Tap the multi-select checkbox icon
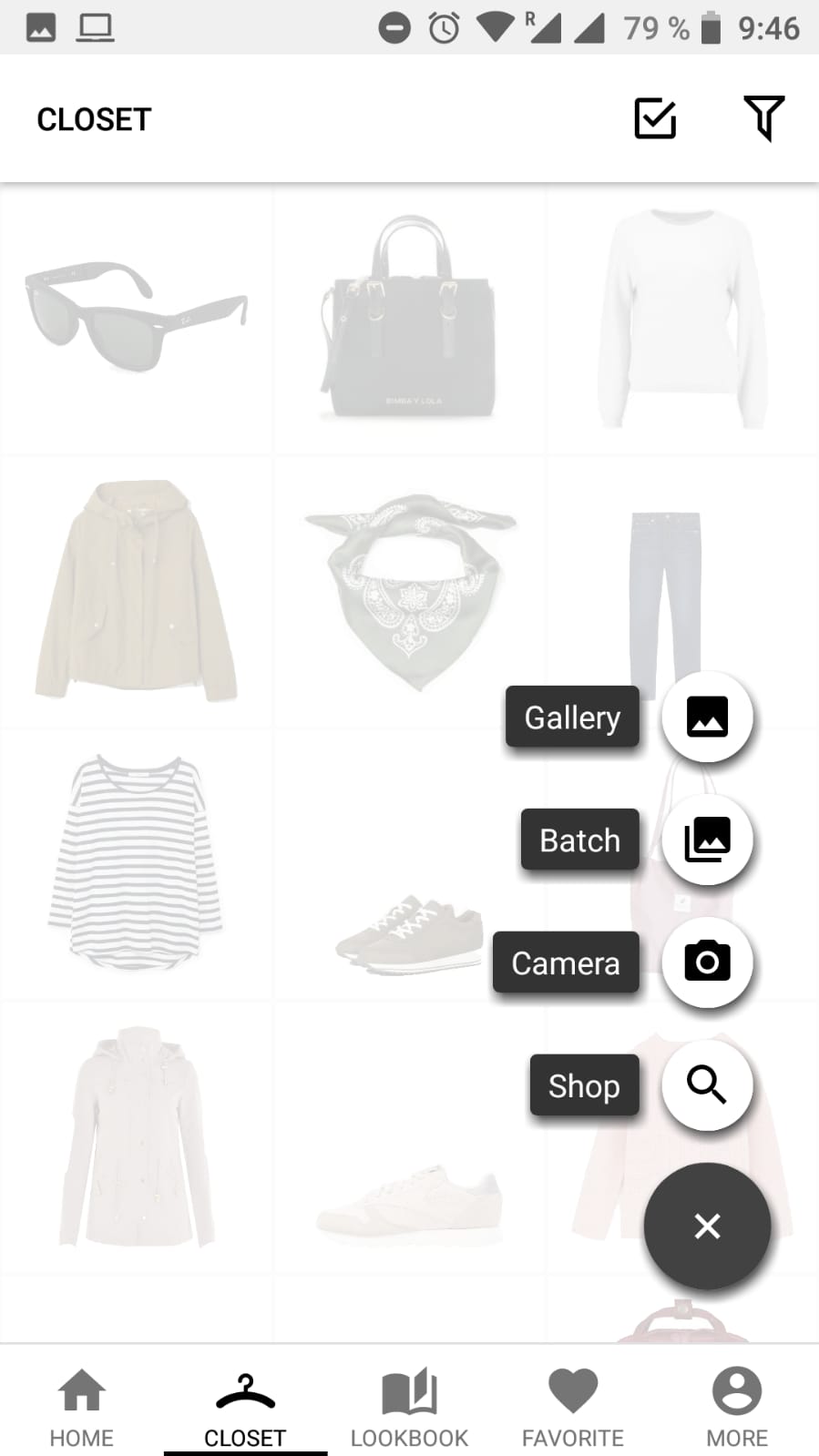The image size is (819, 1456). click(655, 119)
